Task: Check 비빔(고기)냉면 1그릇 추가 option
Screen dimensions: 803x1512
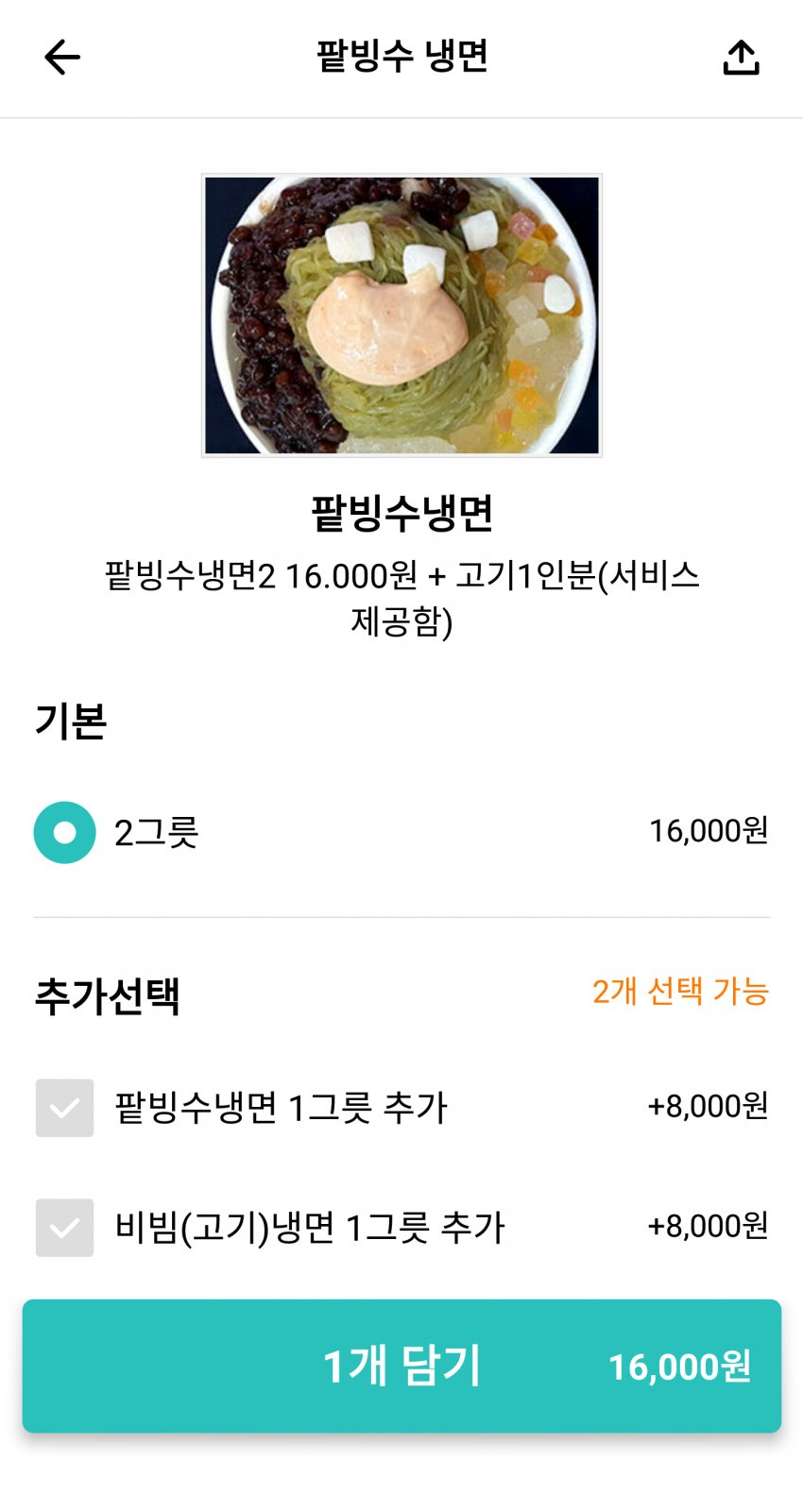Action: pos(64,1227)
